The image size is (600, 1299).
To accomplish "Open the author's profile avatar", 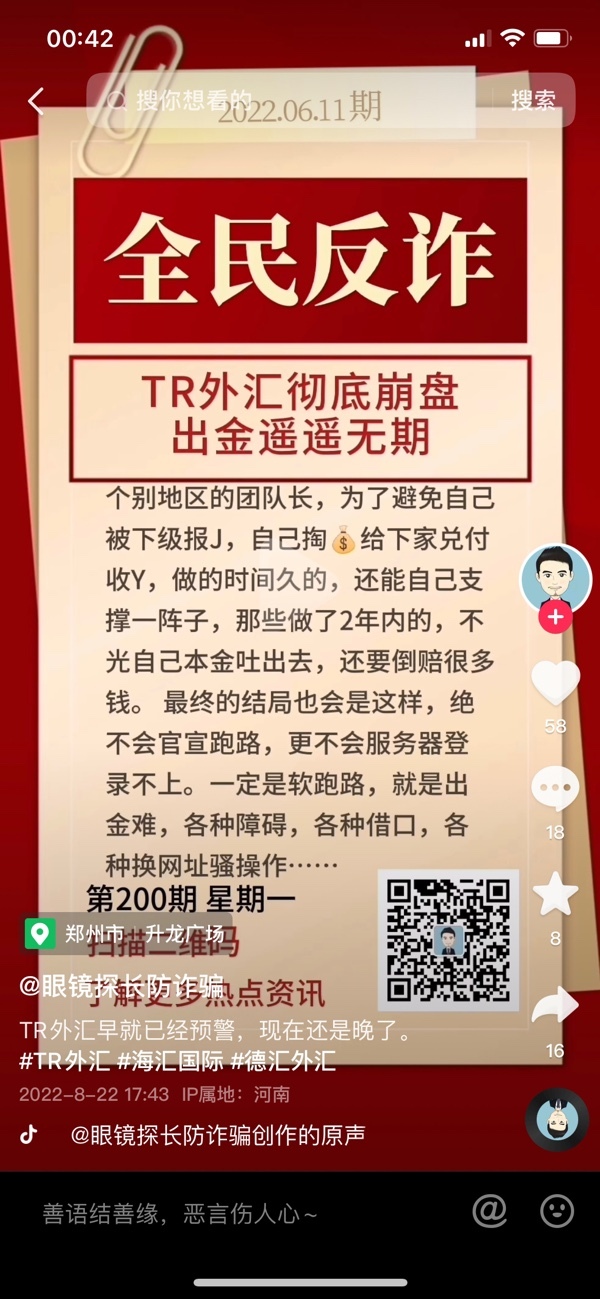I will (556, 579).
